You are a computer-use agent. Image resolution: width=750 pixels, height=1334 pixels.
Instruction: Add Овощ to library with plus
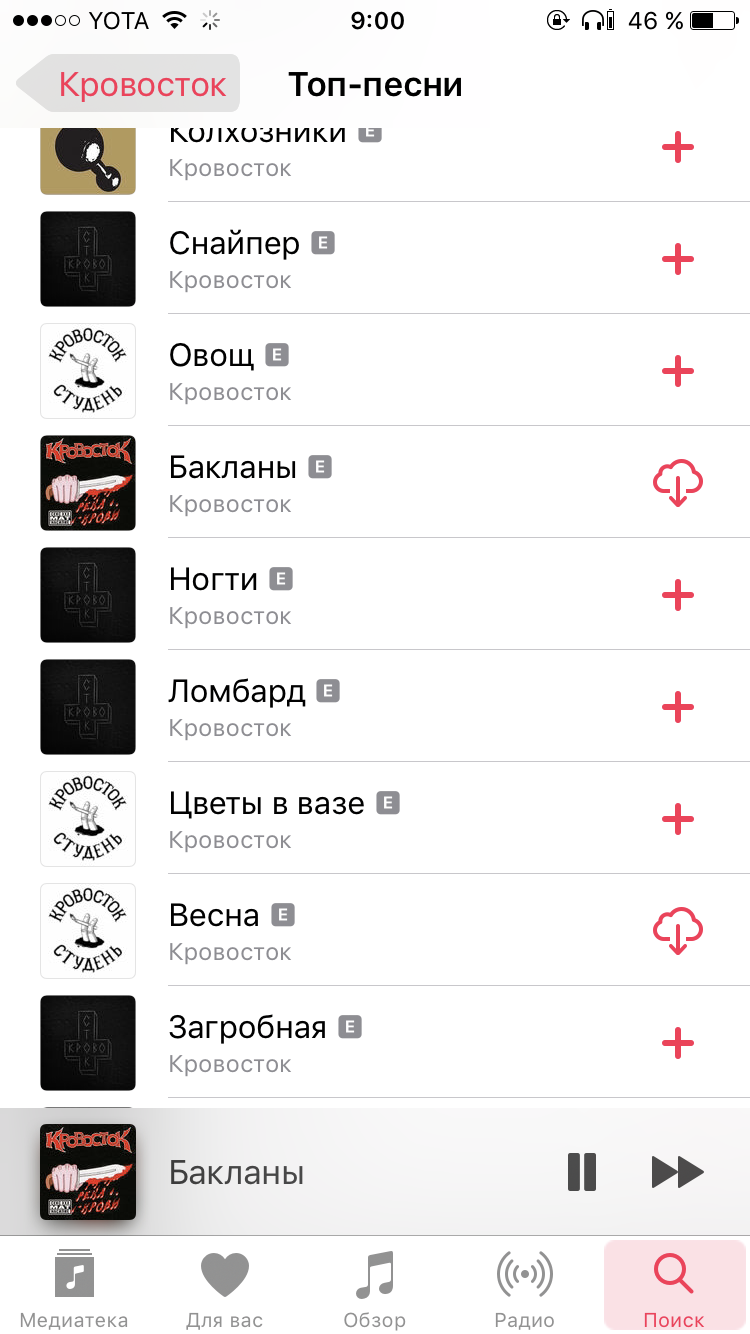point(678,371)
